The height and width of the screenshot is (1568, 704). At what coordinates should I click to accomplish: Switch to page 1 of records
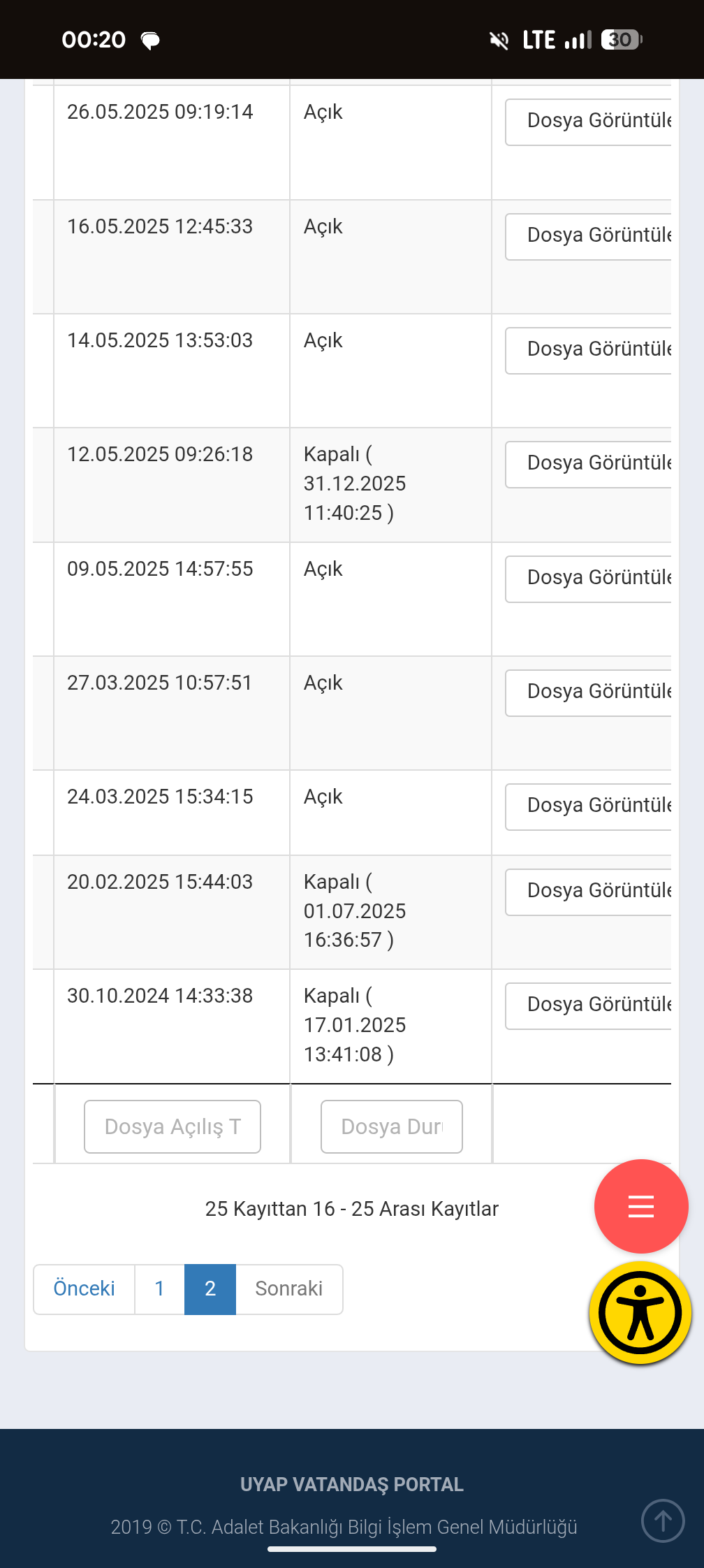(x=160, y=1289)
